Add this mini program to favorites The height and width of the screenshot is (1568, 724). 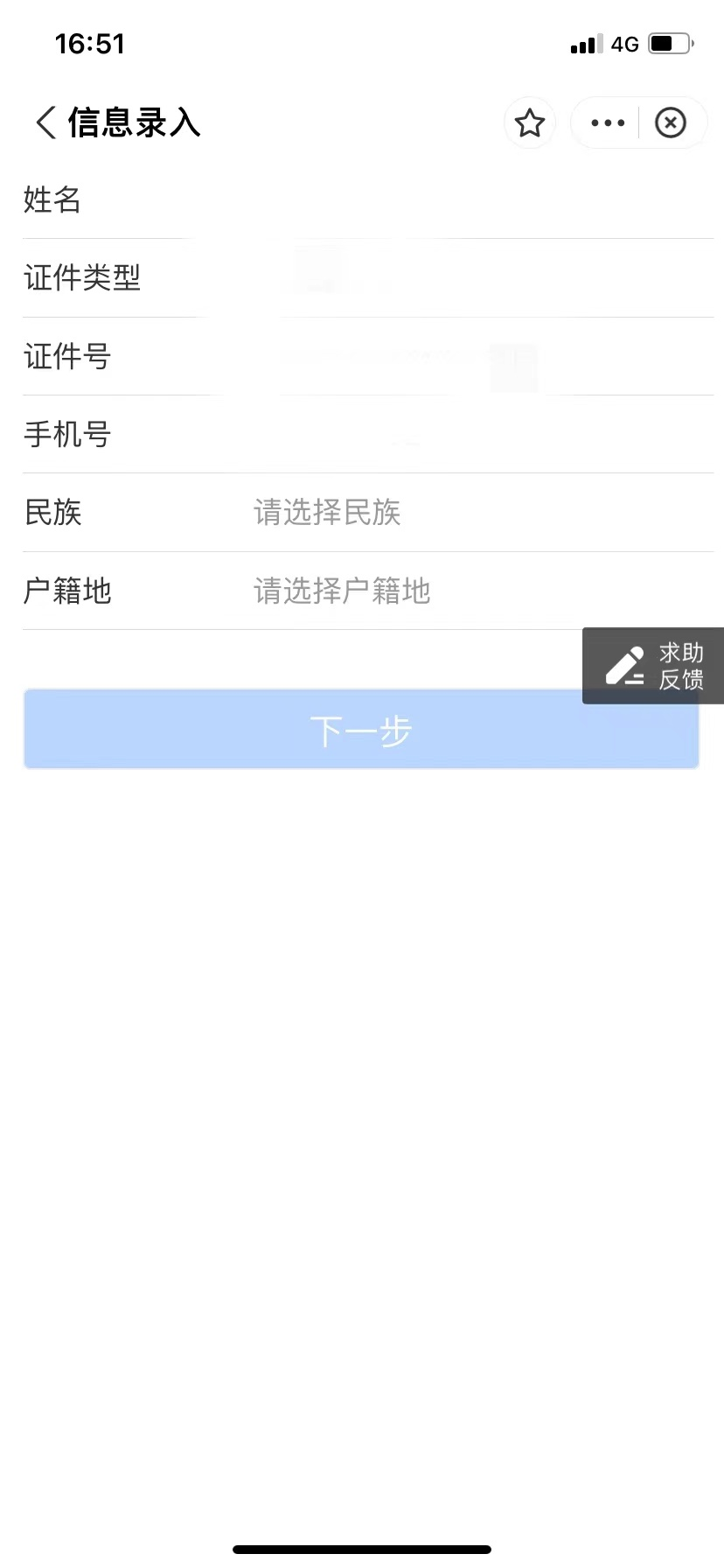(530, 123)
